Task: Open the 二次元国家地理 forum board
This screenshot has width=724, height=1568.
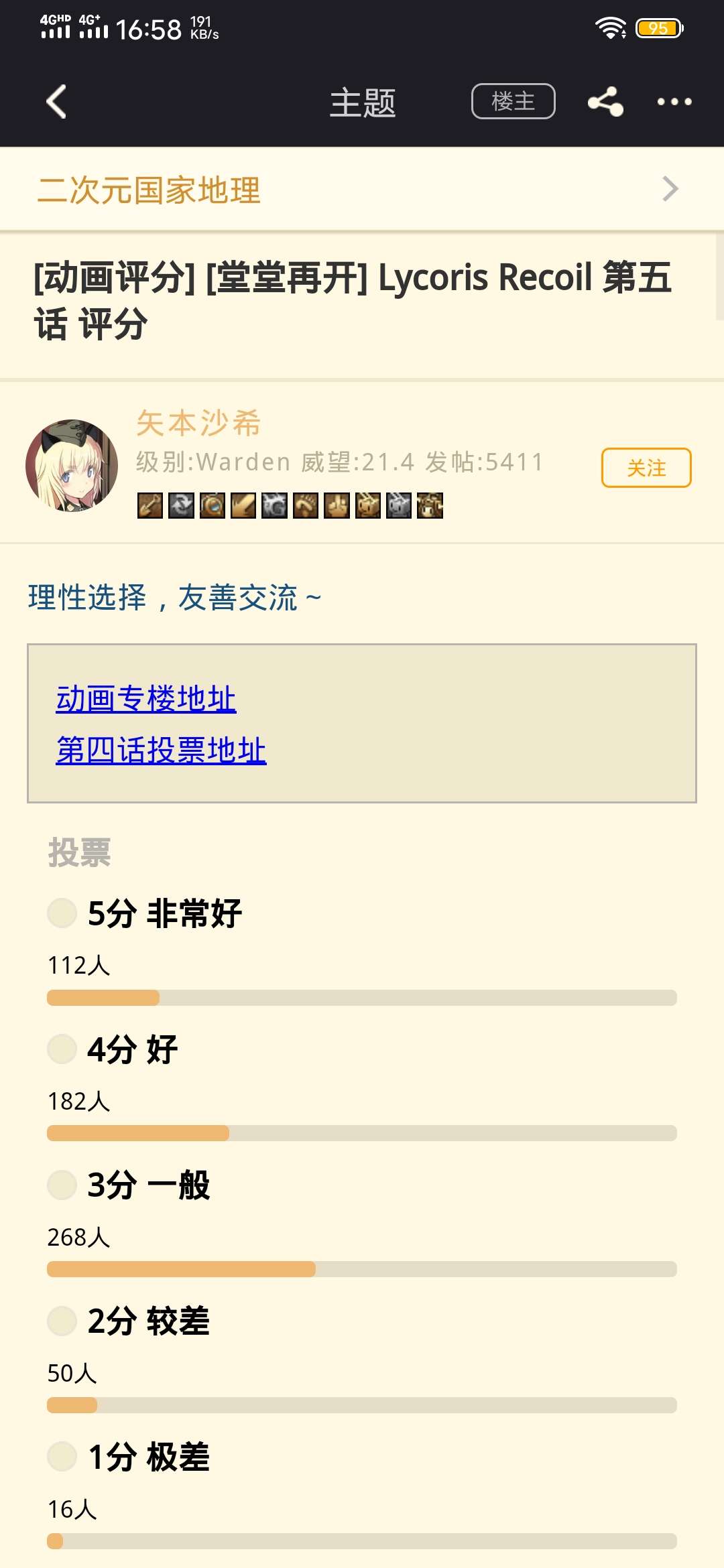Action: click(362, 190)
